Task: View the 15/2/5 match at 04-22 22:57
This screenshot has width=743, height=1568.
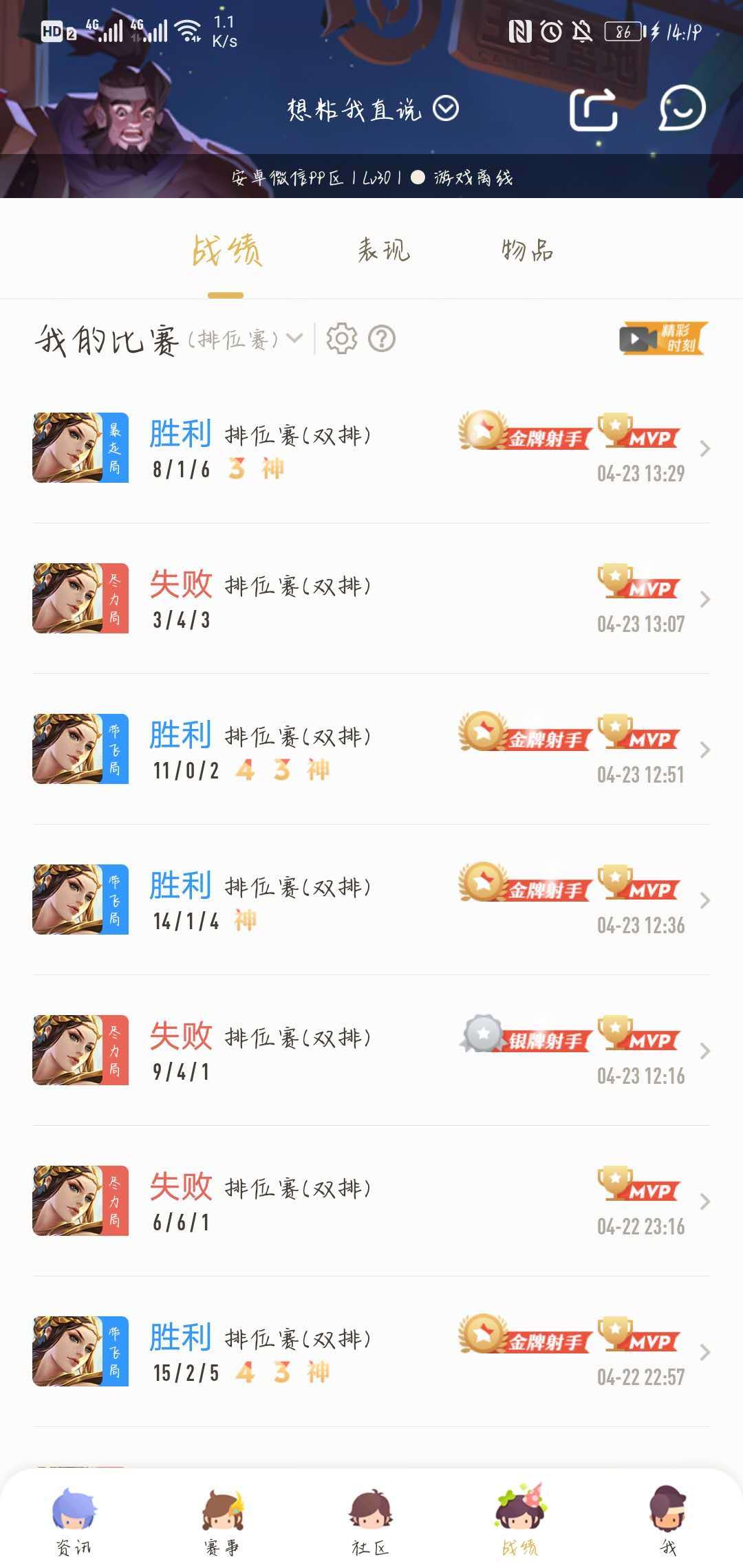Action: pyautogui.click(x=371, y=1352)
